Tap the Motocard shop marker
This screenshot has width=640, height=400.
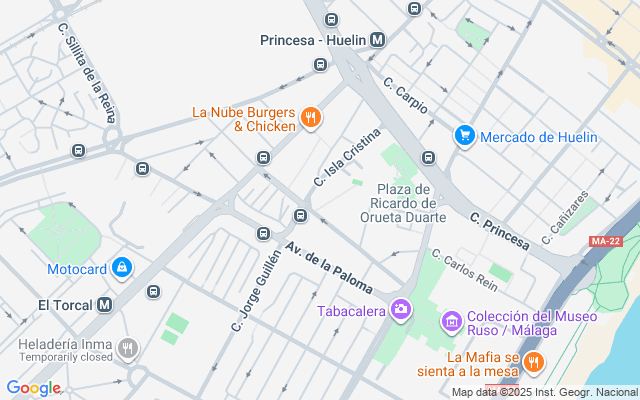point(120,267)
